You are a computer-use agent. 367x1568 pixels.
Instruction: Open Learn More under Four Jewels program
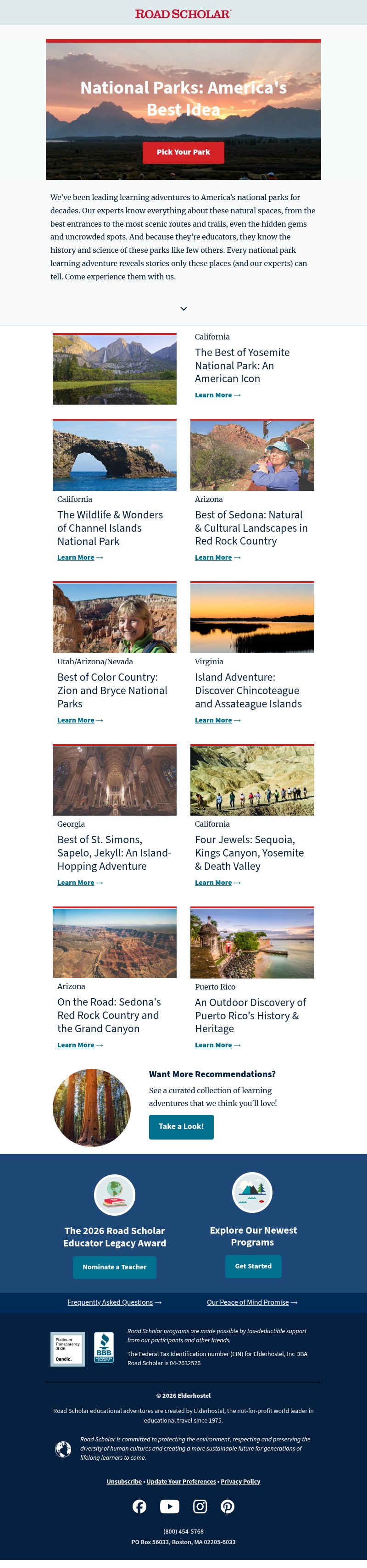click(214, 883)
